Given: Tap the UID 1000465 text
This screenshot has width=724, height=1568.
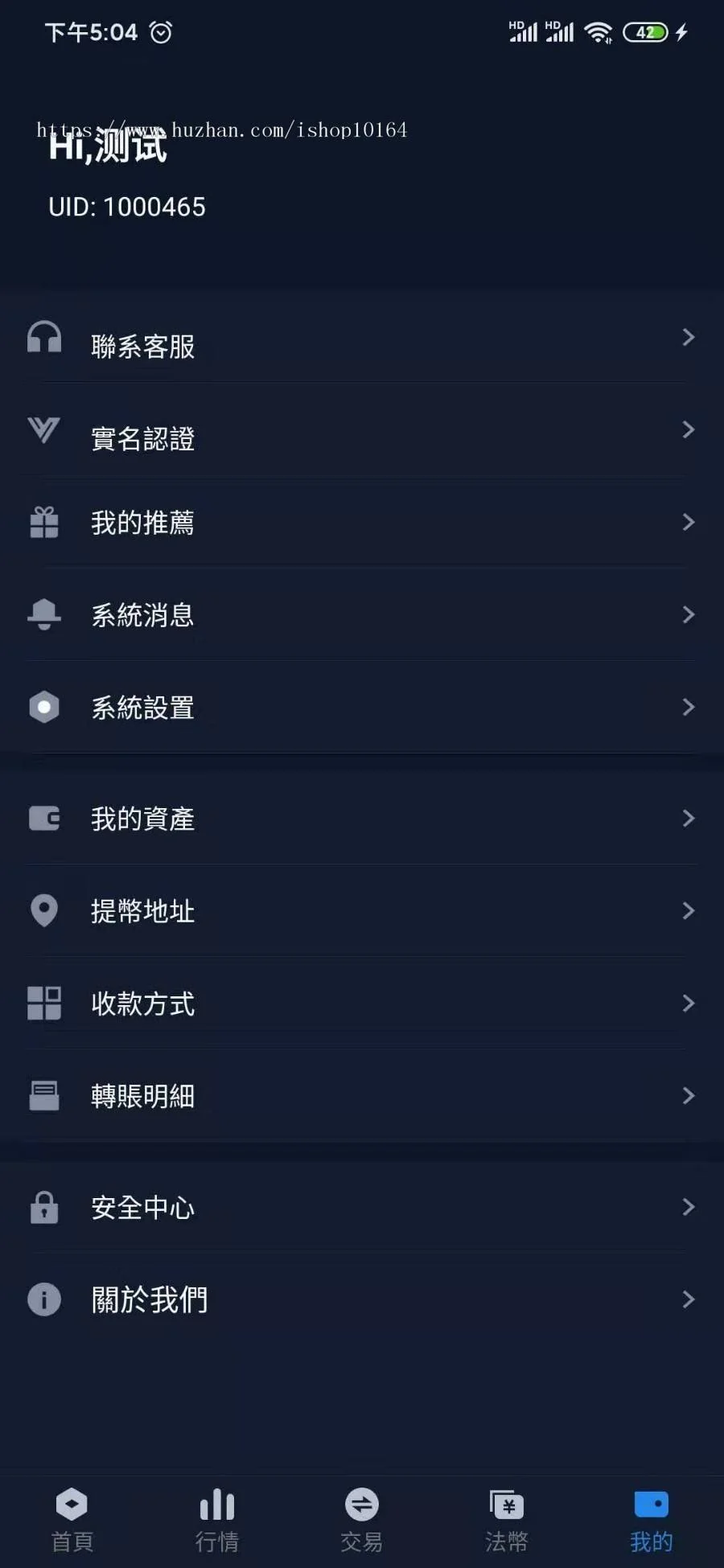Looking at the screenshot, I should [127, 207].
